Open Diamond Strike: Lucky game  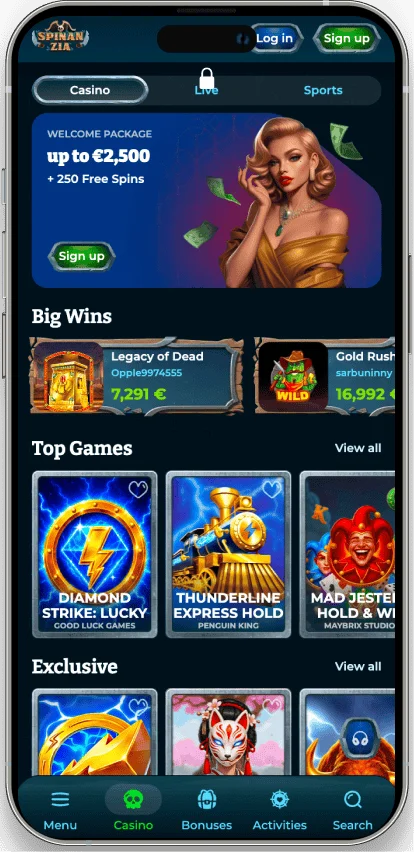click(x=95, y=554)
